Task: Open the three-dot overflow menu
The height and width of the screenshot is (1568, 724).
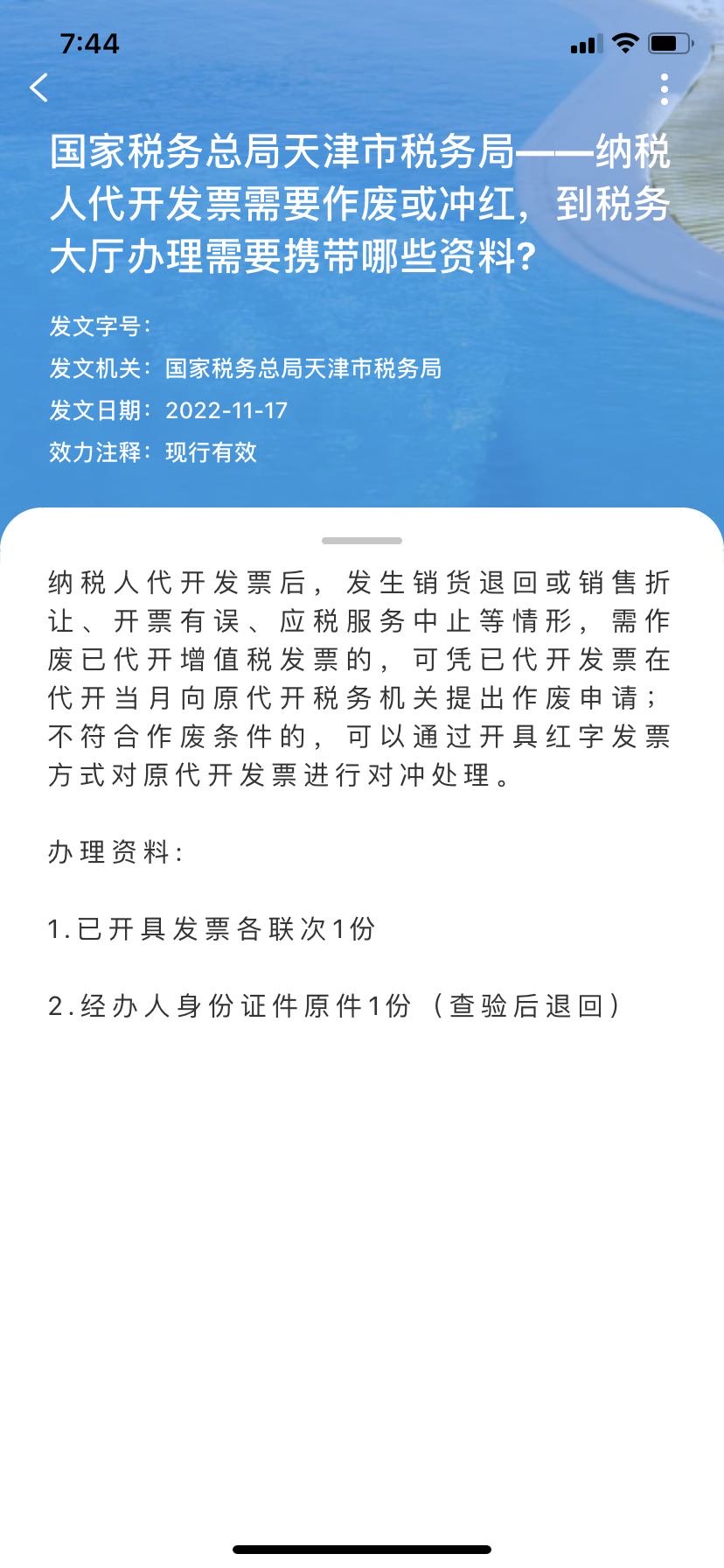Action: pos(665,89)
